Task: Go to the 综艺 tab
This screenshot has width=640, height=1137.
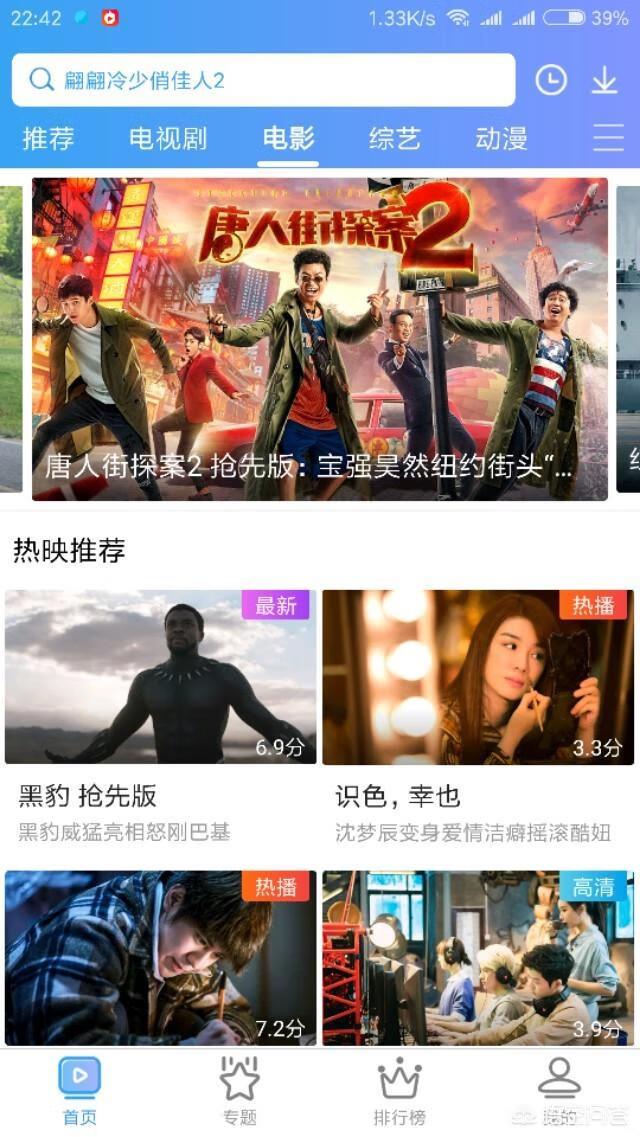Action: point(395,138)
